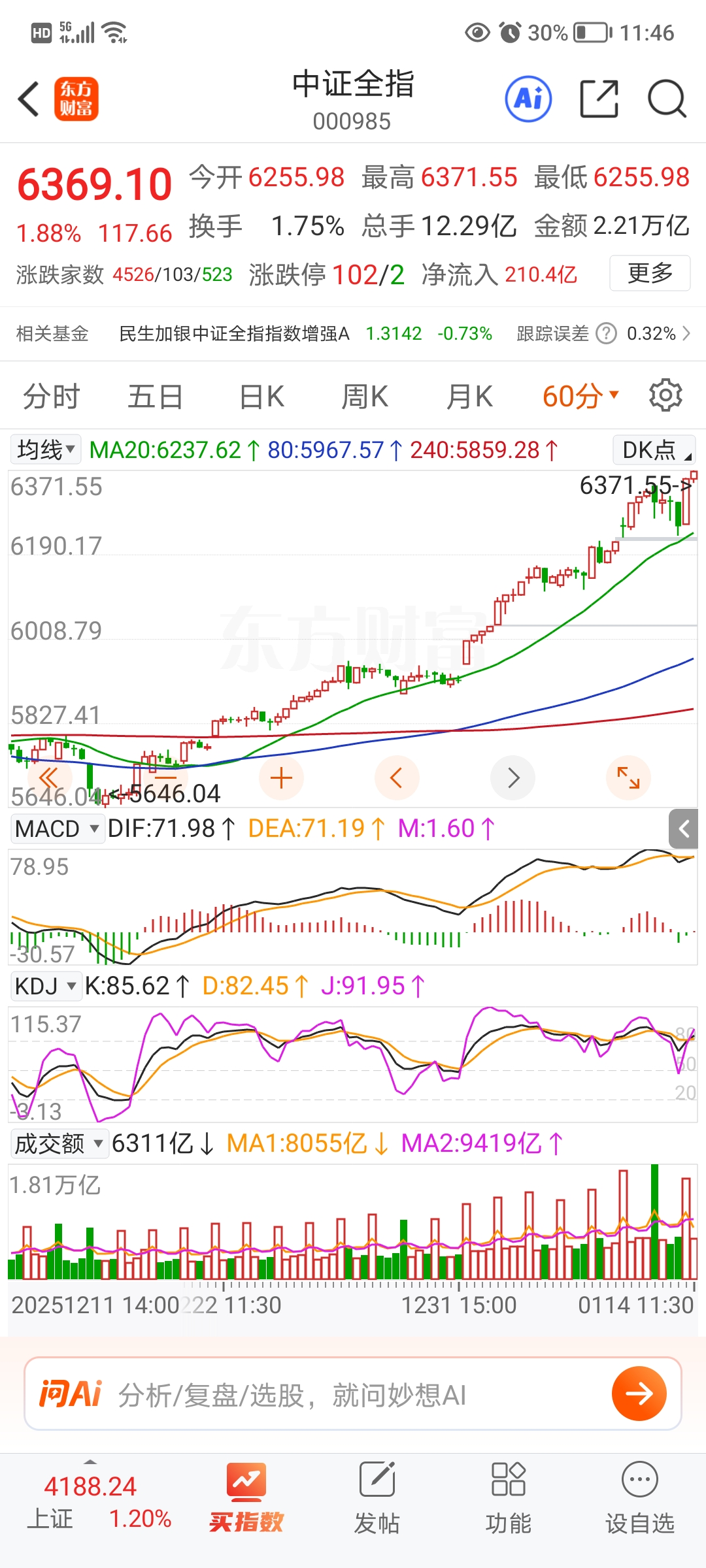Image resolution: width=706 pixels, height=1568 pixels.
Task: Expand the 均线 indicator dropdown
Action: [x=46, y=449]
